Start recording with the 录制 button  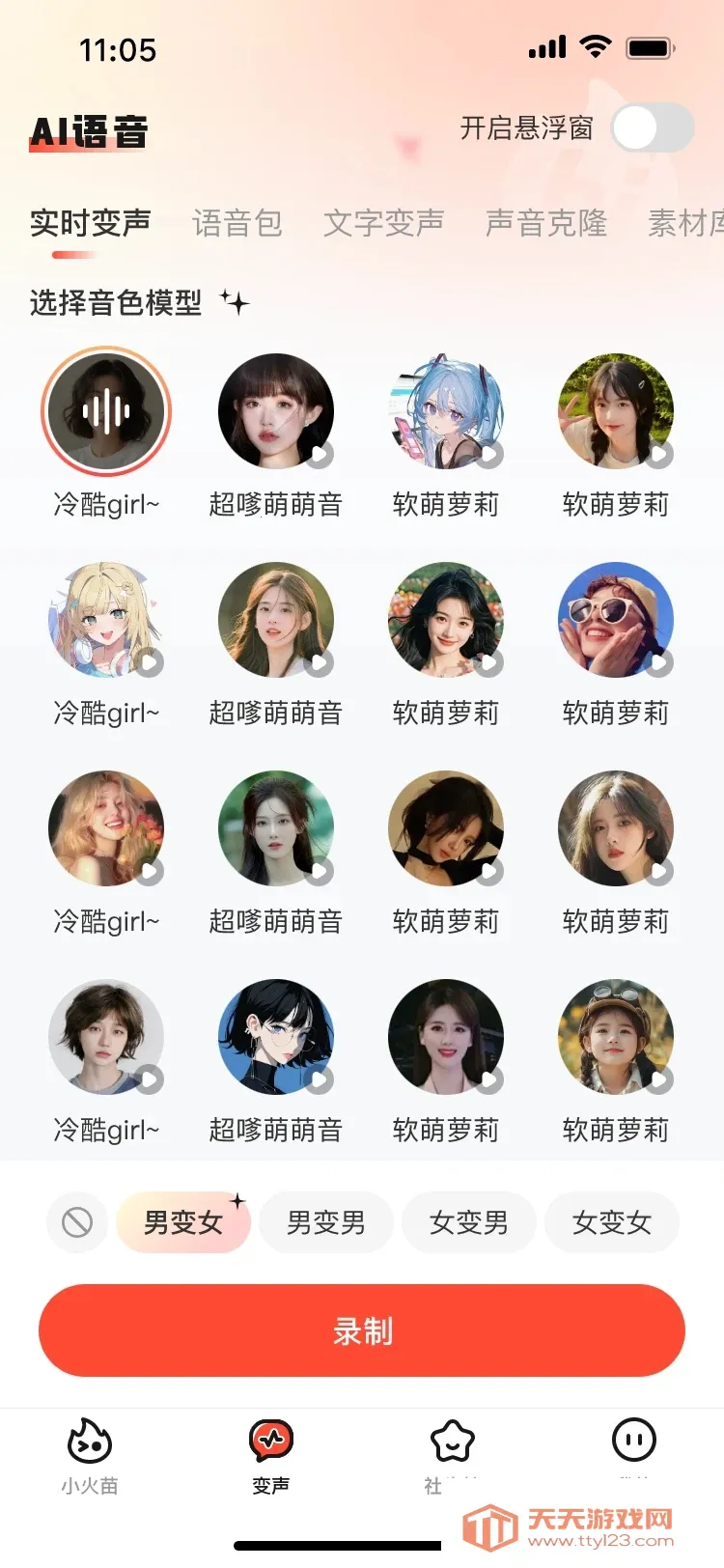coord(362,1330)
